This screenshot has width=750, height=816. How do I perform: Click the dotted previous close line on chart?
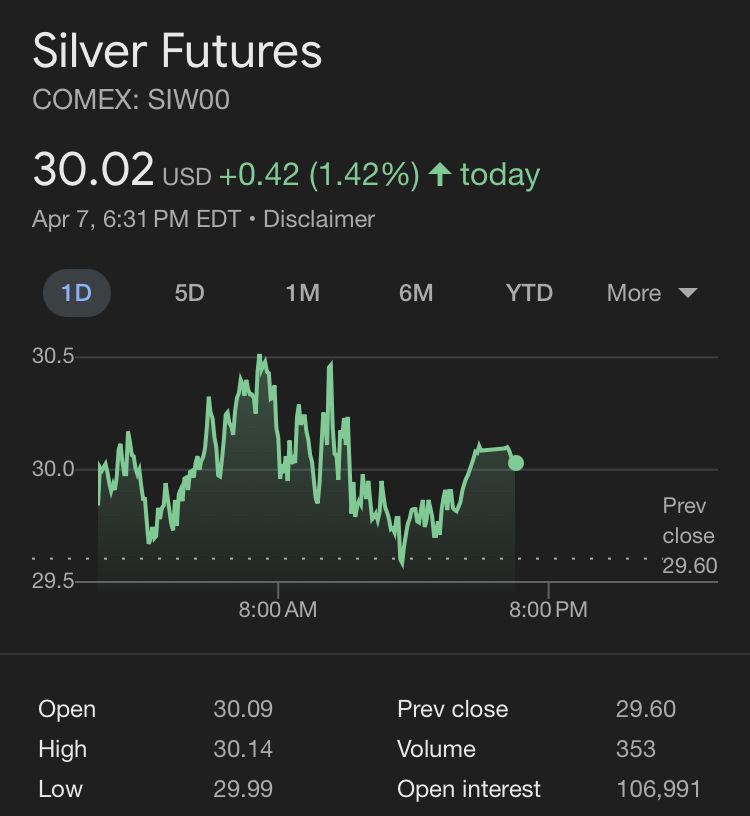(x=300, y=556)
